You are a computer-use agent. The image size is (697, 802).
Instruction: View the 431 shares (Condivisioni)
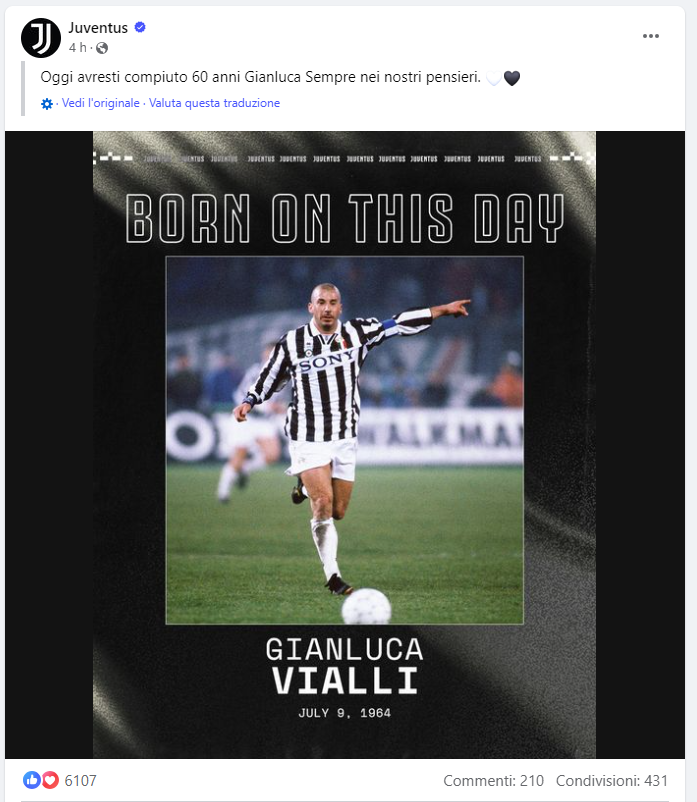click(611, 780)
